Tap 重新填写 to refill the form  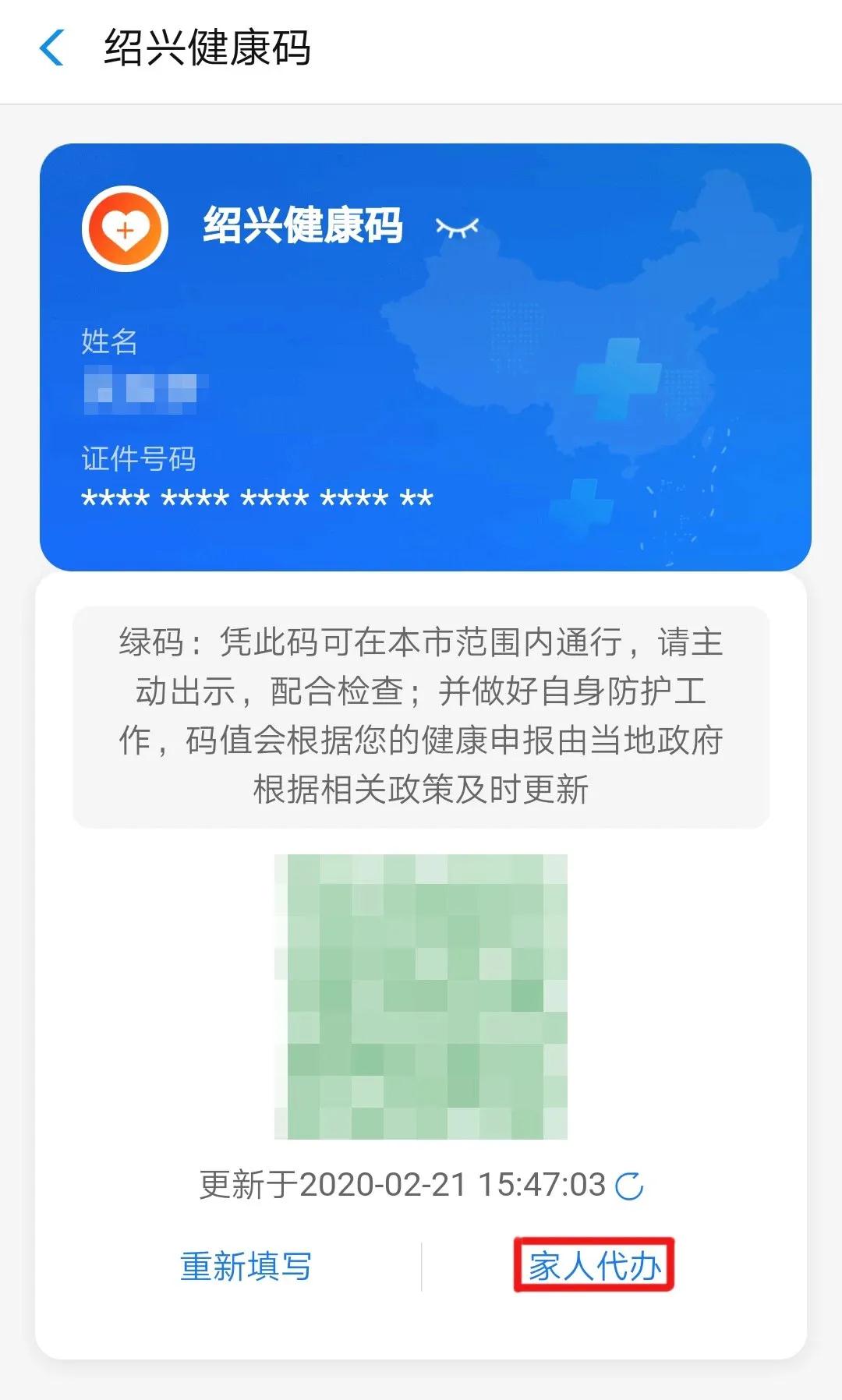pos(246,1266)
